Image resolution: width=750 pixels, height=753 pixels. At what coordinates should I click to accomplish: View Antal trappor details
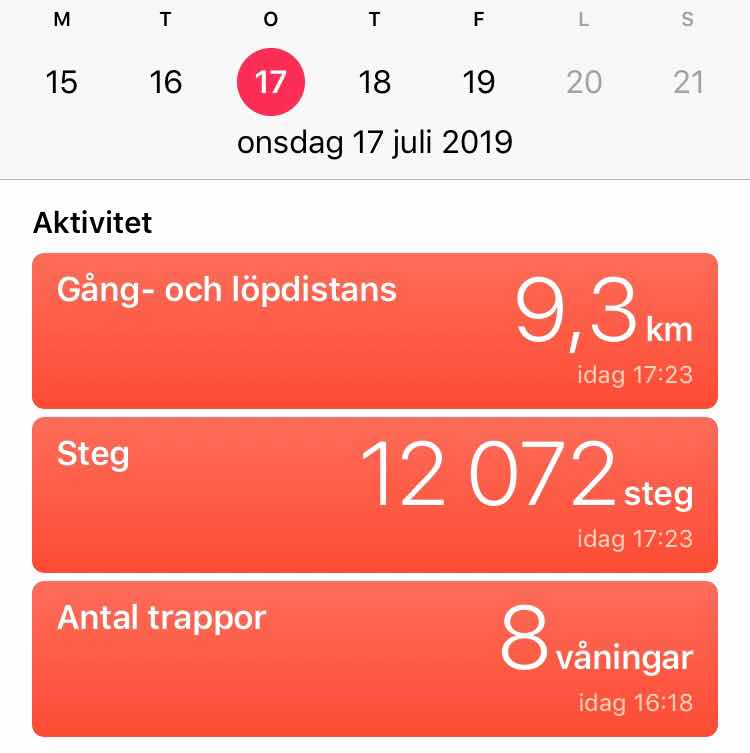[375, 659]
